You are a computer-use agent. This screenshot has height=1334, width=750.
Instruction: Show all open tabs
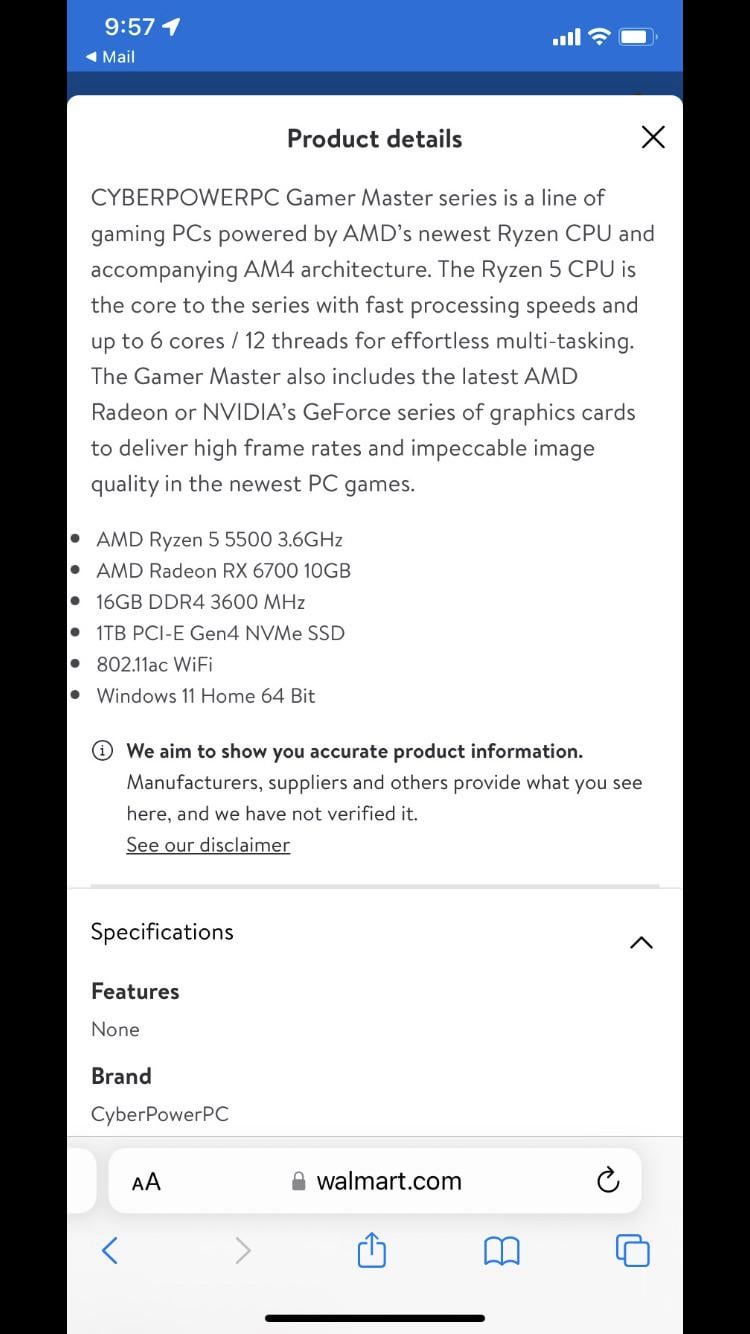tap(633, 1250)
